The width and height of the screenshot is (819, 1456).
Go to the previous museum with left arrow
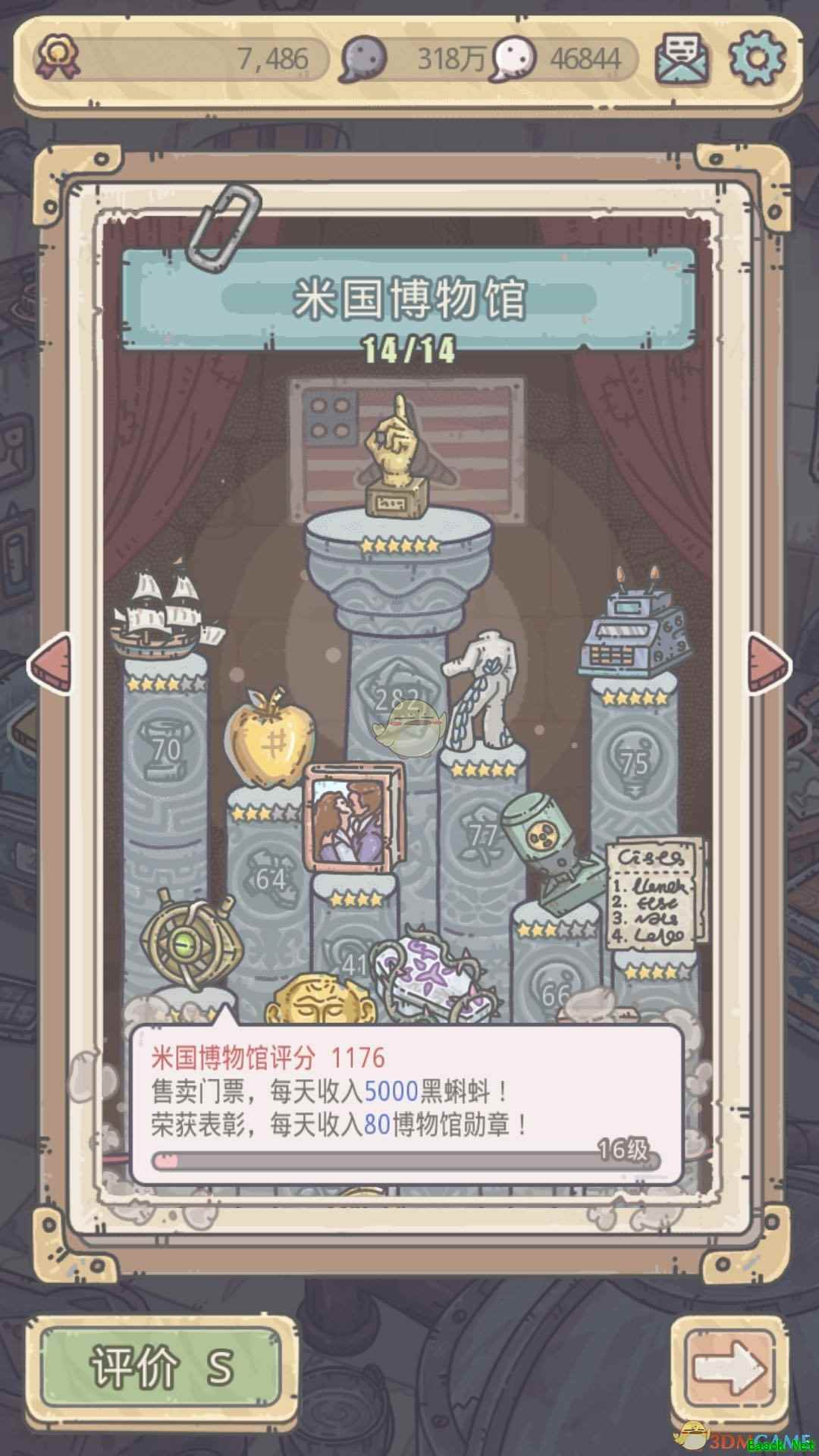(51, 664)
